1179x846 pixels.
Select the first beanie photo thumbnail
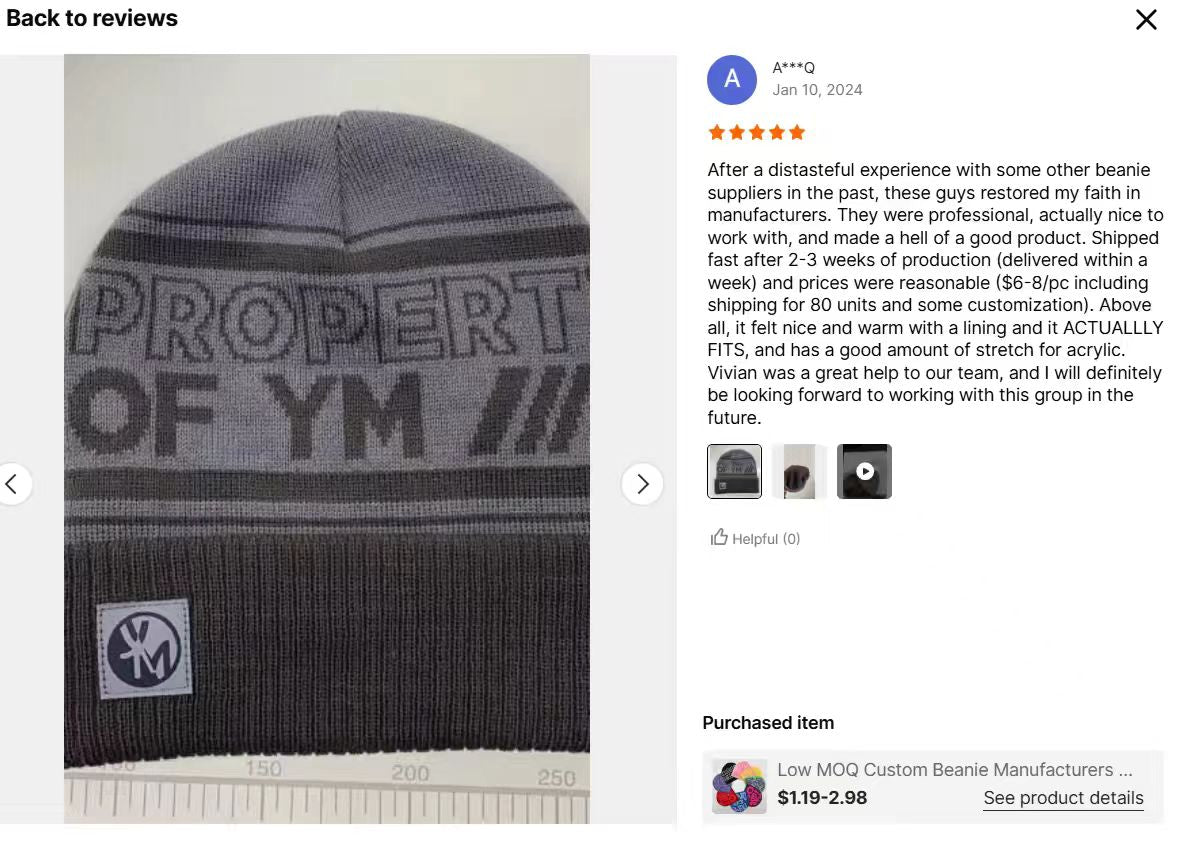tap(734, 471)
